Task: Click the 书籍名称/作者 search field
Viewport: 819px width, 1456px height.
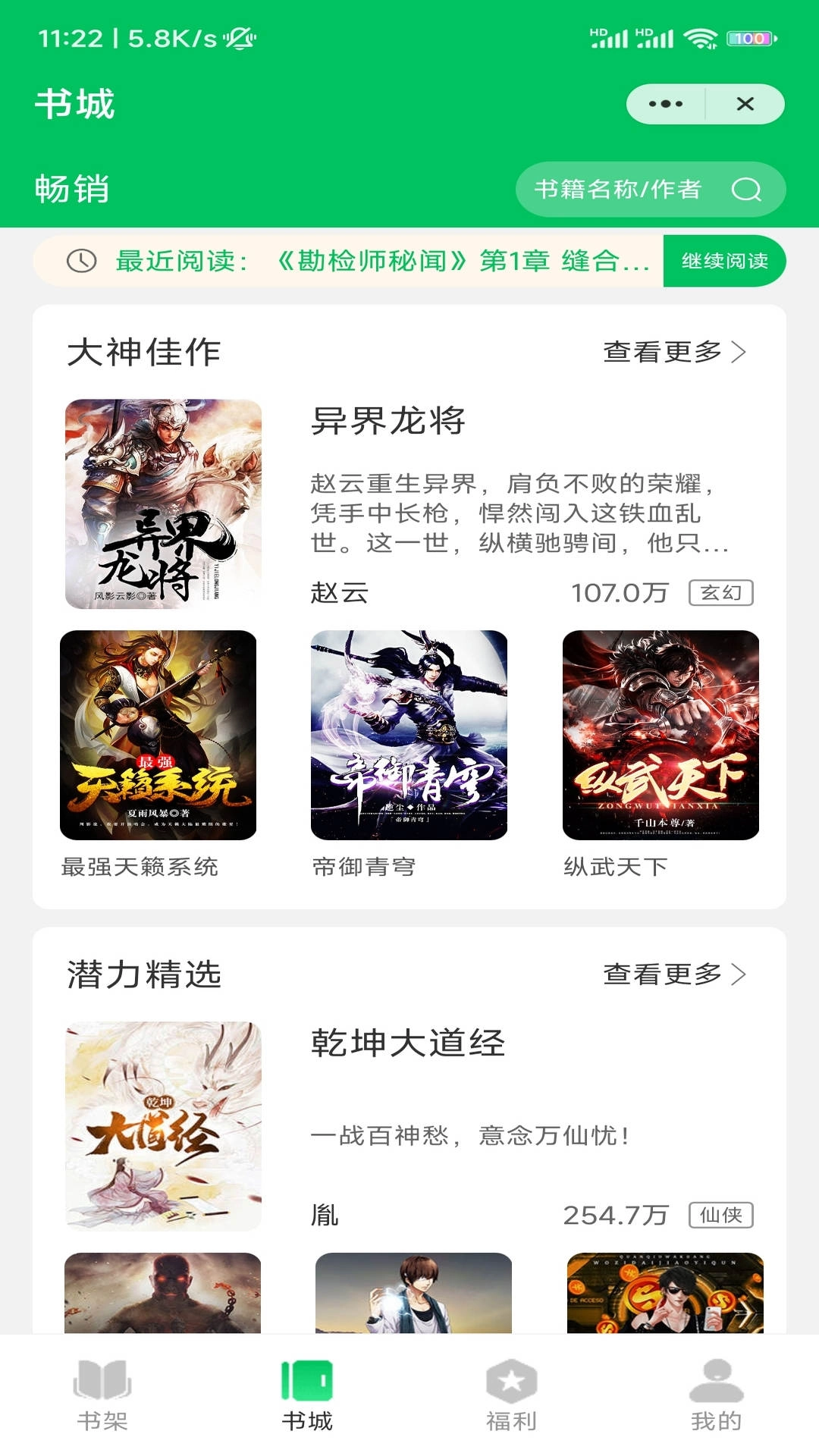Action: pos(622,190)
